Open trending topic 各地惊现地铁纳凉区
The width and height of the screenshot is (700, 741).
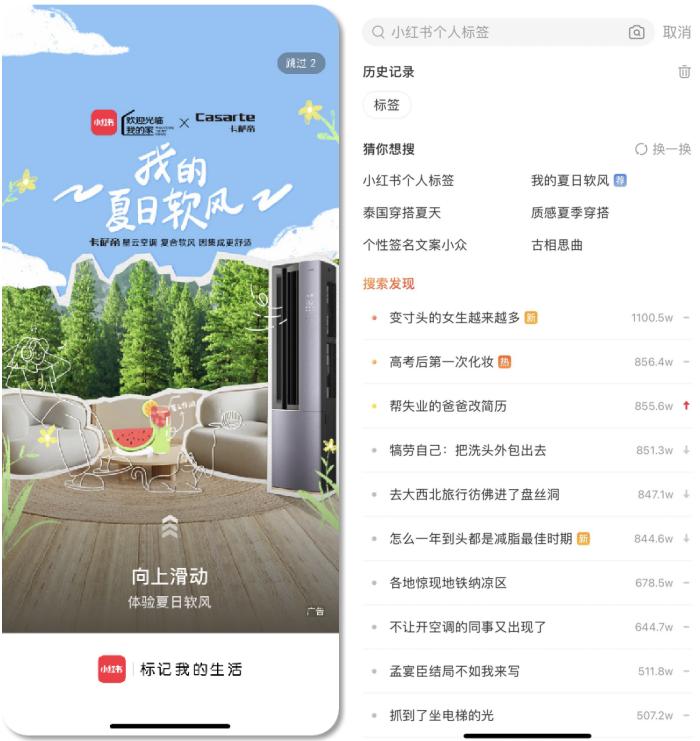(448, 583)
